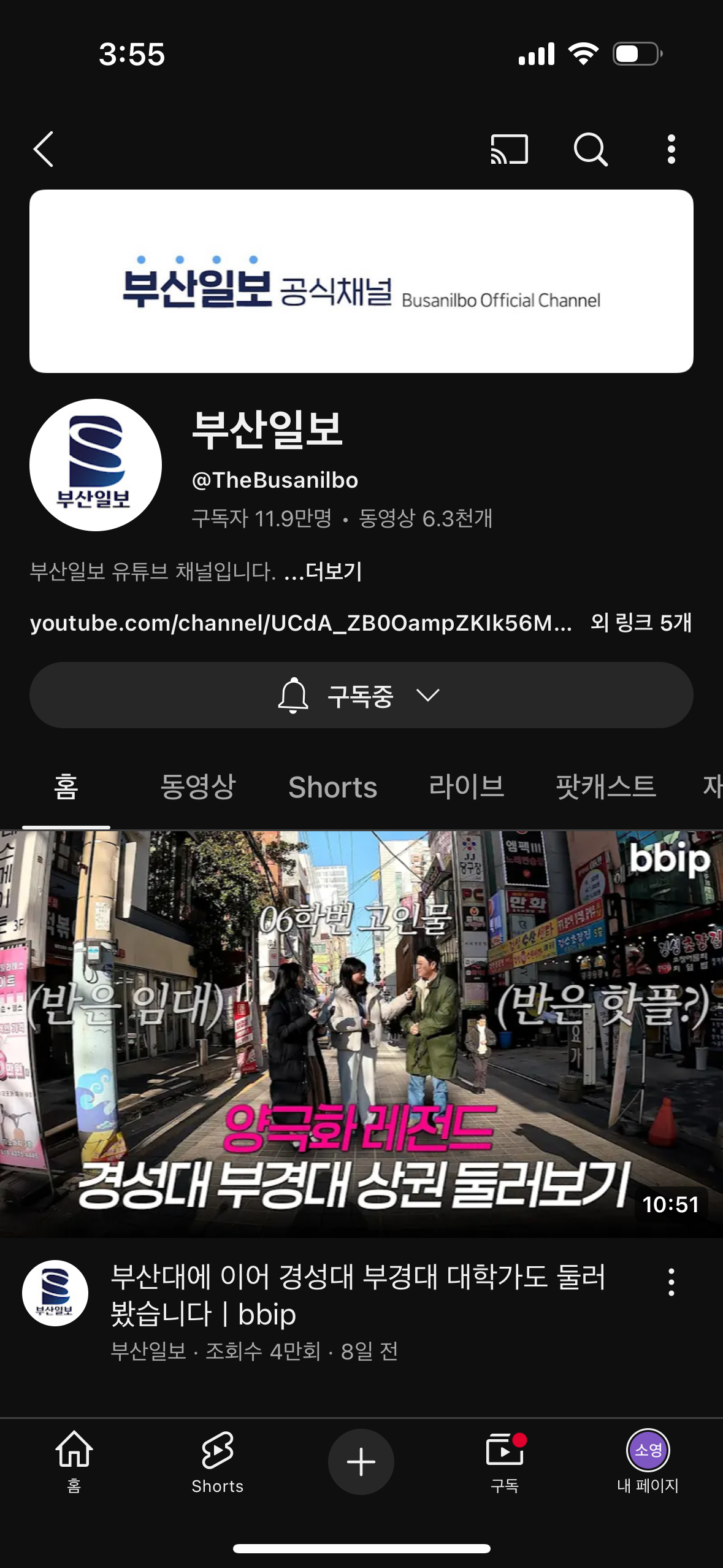Open 구독 subscriptions in bottom navigation
The width and height of the screenshot is (723, 1568).
pos(505,1461)
